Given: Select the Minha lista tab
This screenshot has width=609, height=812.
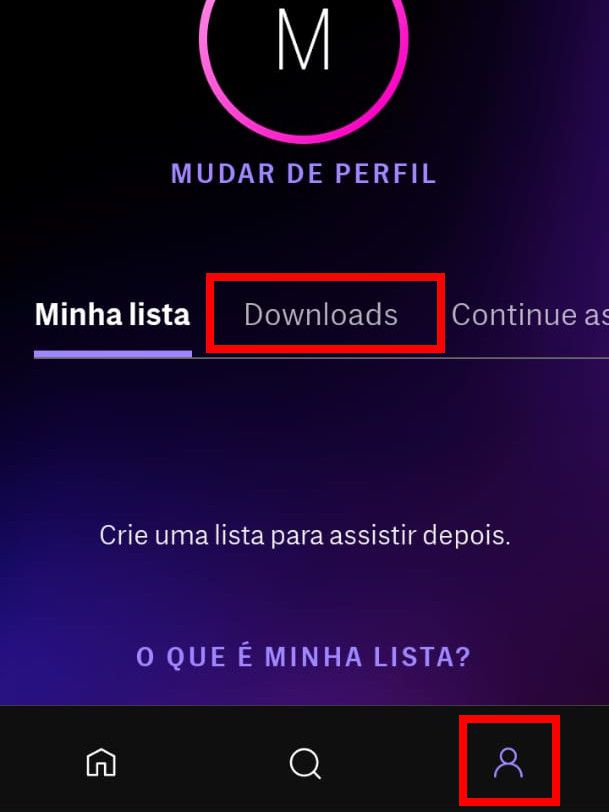Looking at the screenshot, I should [112, 315].
